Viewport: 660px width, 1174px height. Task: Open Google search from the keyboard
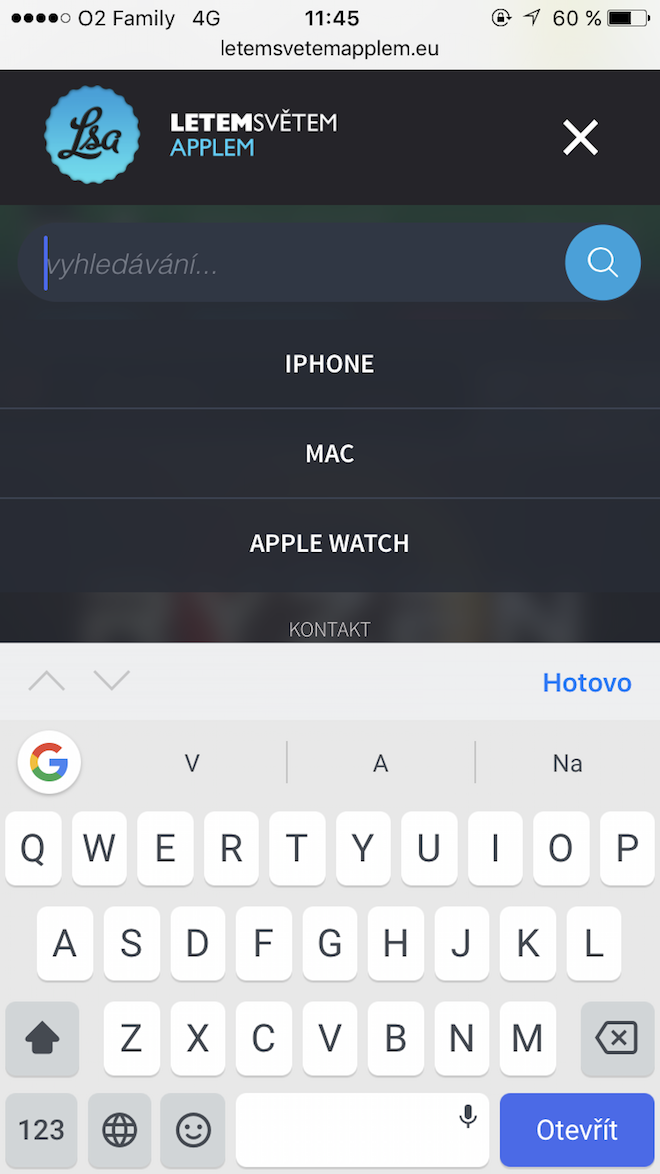coord(49,764)
